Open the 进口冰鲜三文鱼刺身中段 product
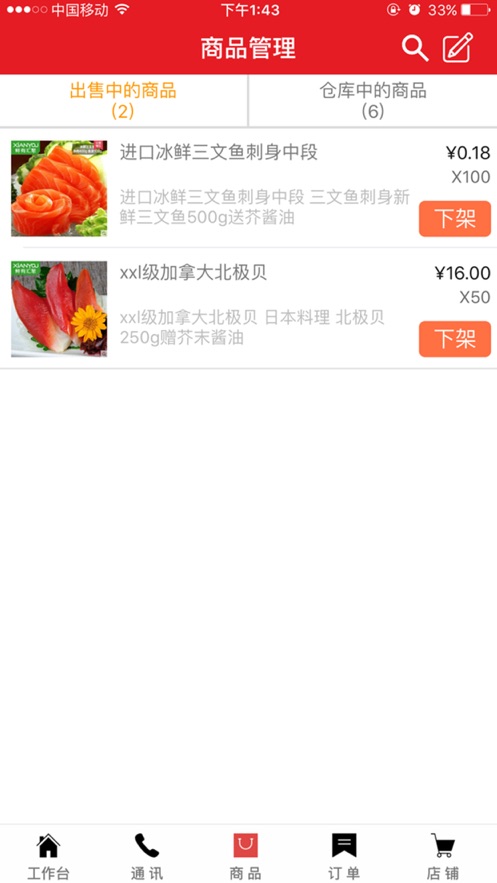Image resolution: width=497 pixels, height=883 pixels. click(x=248, y=188)
